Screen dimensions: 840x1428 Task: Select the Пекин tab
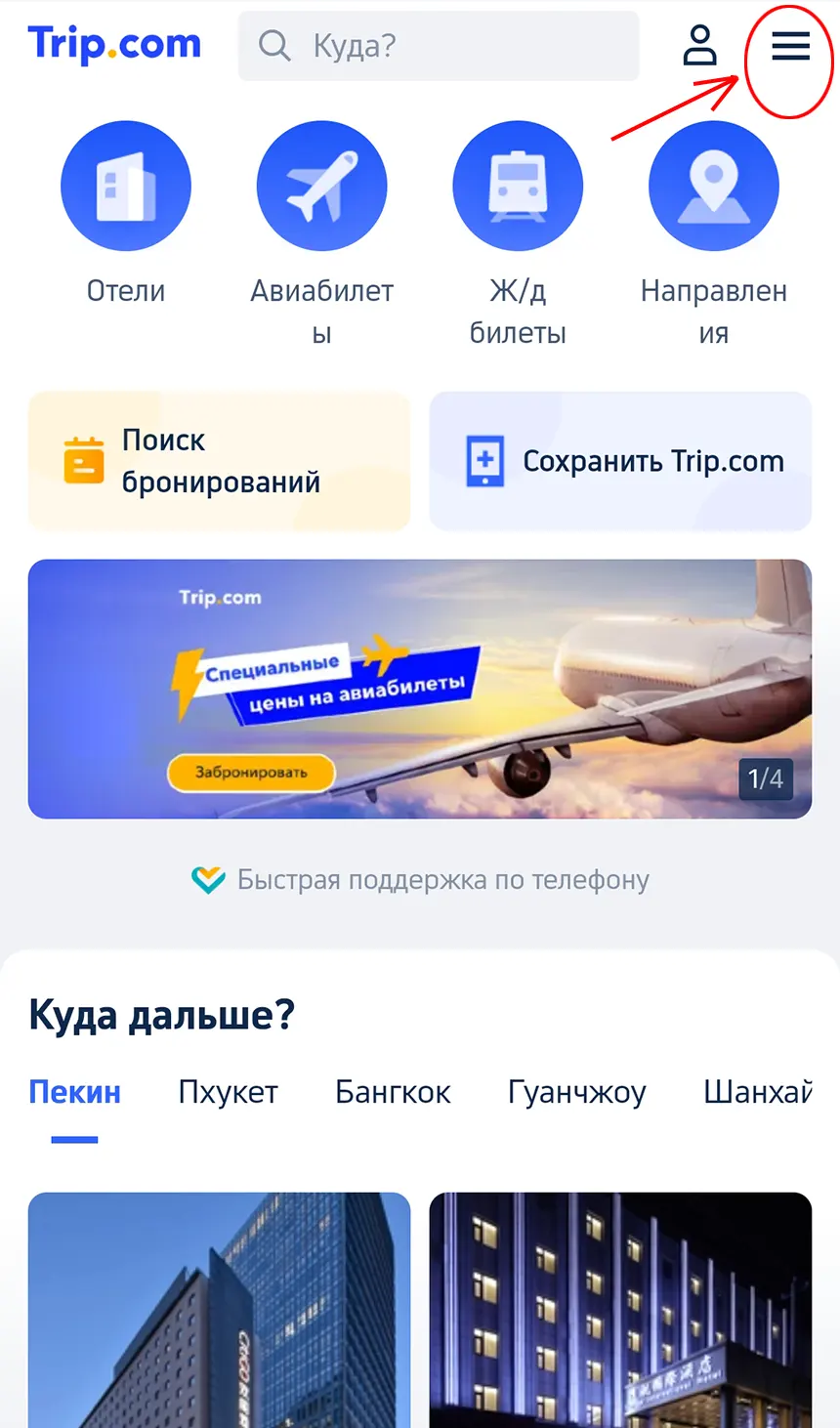click(75, 1091)
